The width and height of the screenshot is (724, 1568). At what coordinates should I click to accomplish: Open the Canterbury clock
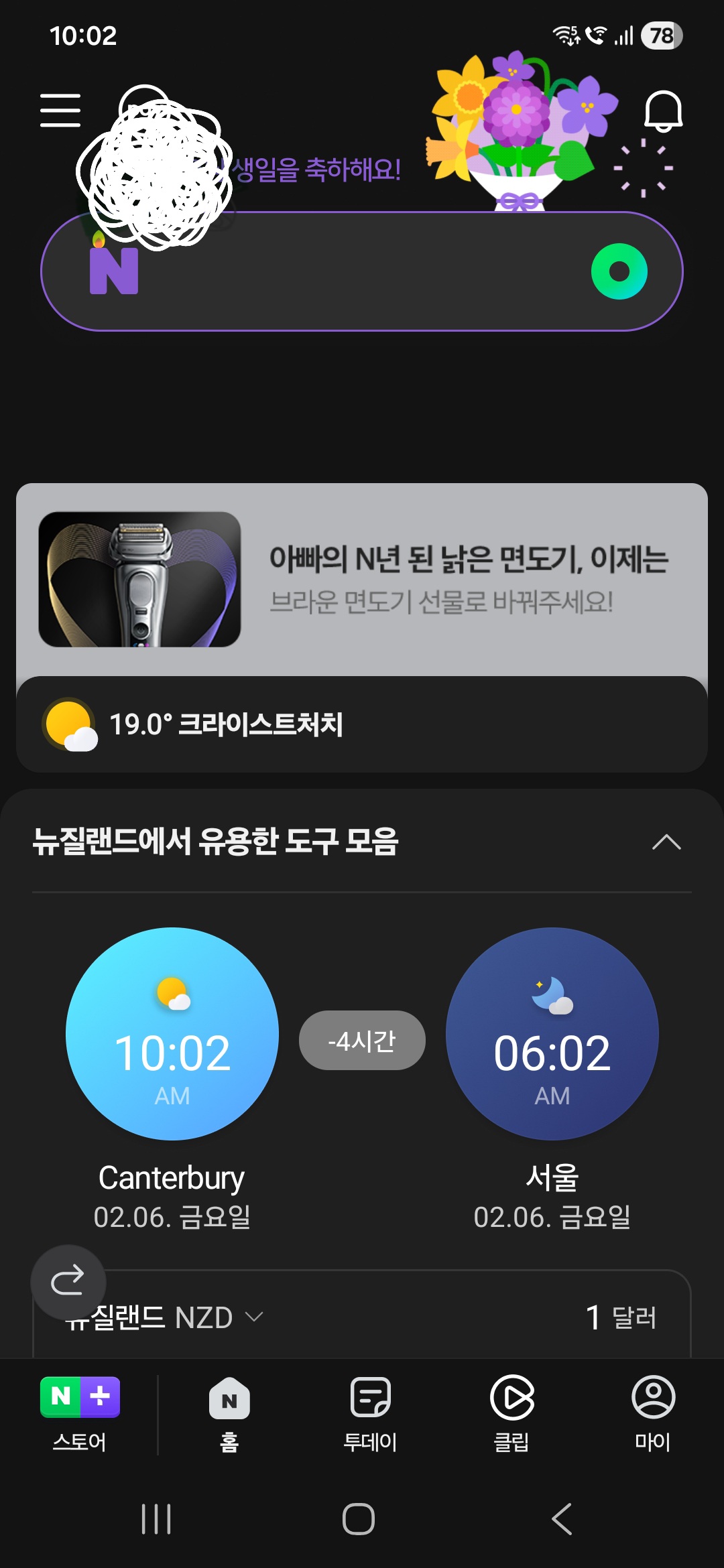(172, 1034)
